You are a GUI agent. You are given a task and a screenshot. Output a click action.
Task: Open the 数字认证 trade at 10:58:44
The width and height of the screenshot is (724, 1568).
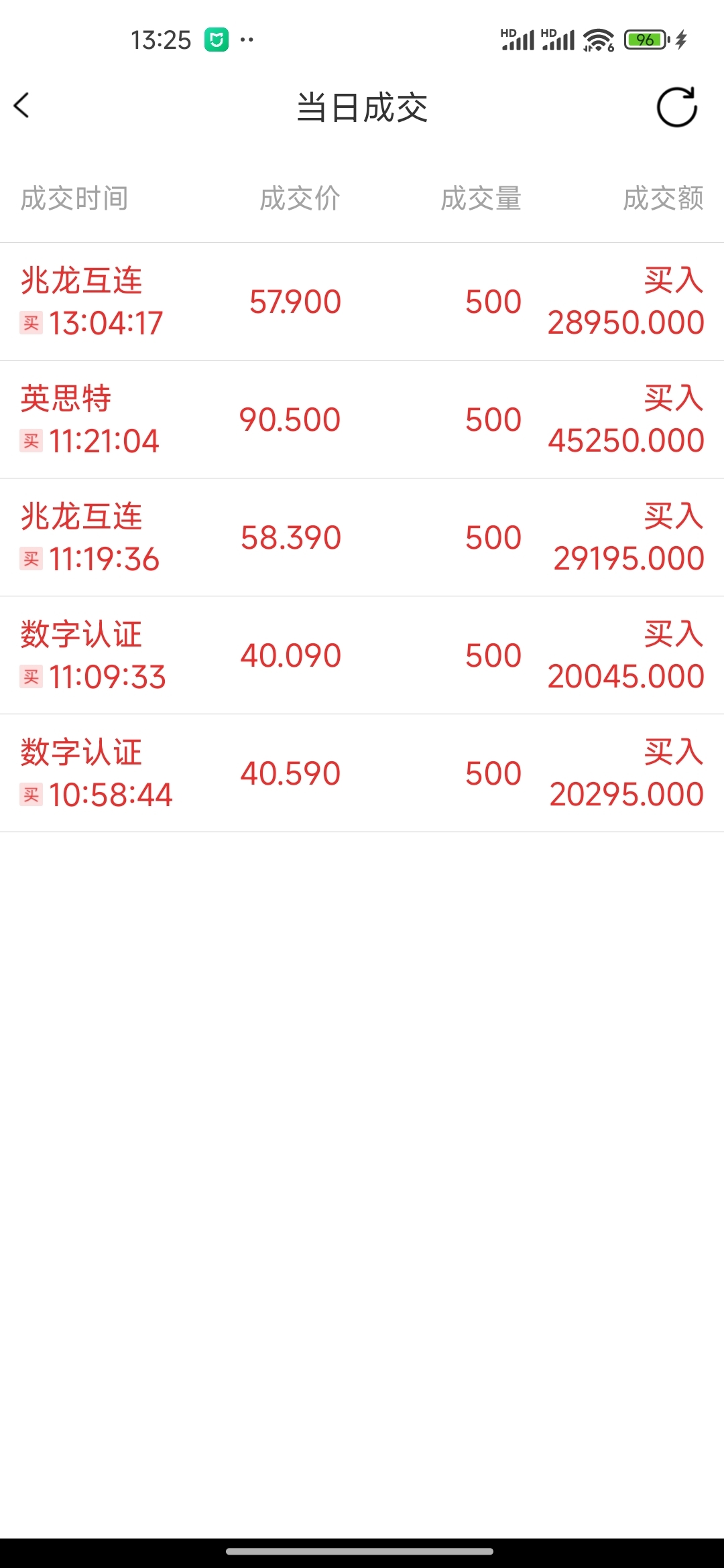(362, 773)
